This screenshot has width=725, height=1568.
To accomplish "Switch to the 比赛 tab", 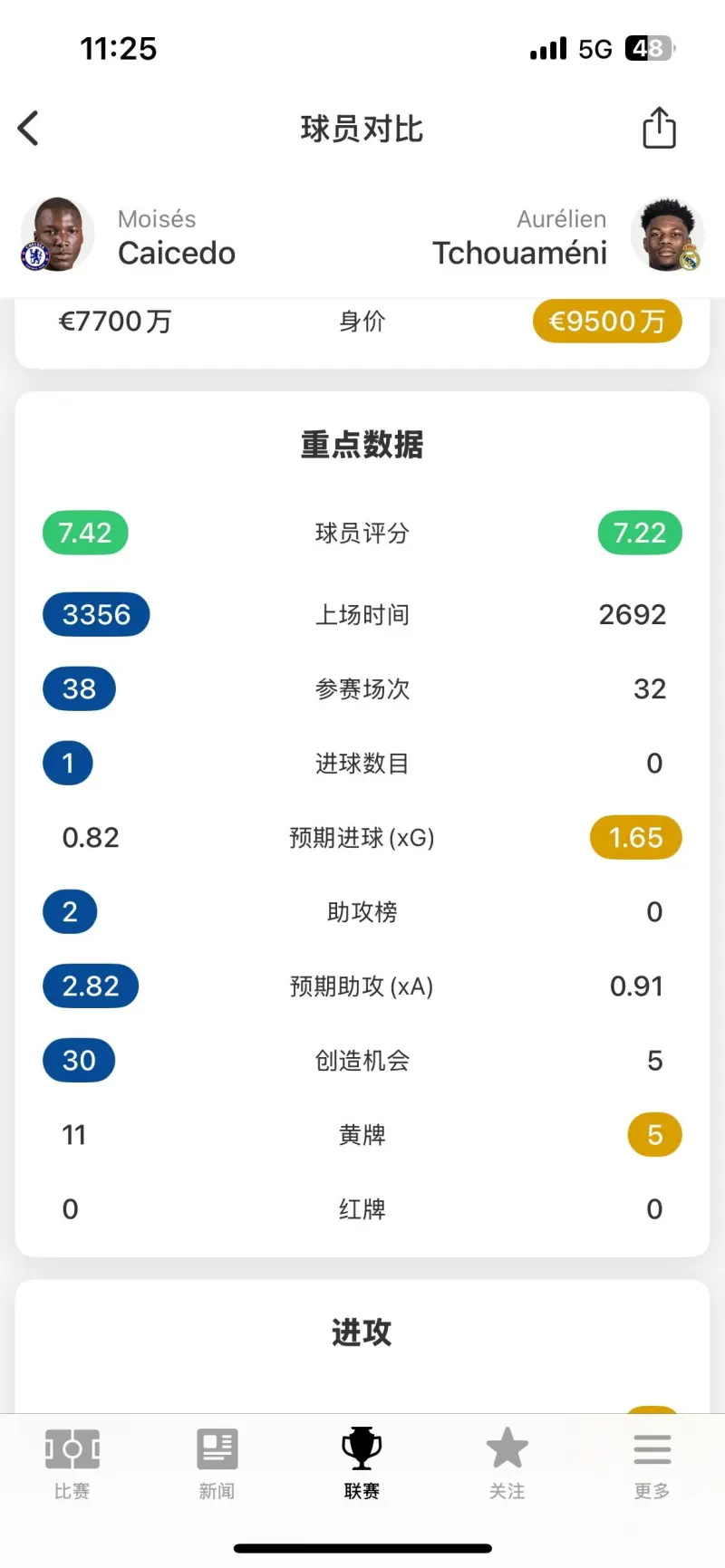I will tap(72, 1463).
